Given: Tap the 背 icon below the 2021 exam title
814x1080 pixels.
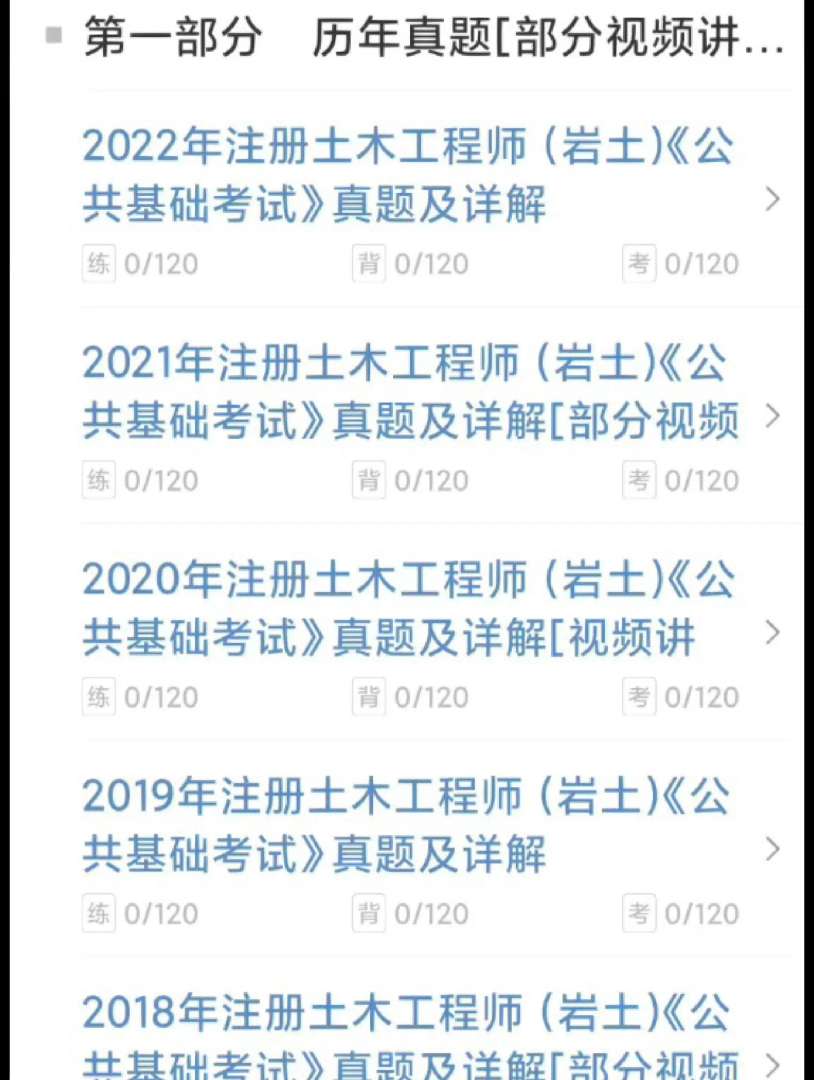Looking at the screenshot, I should tap(368, 480).
